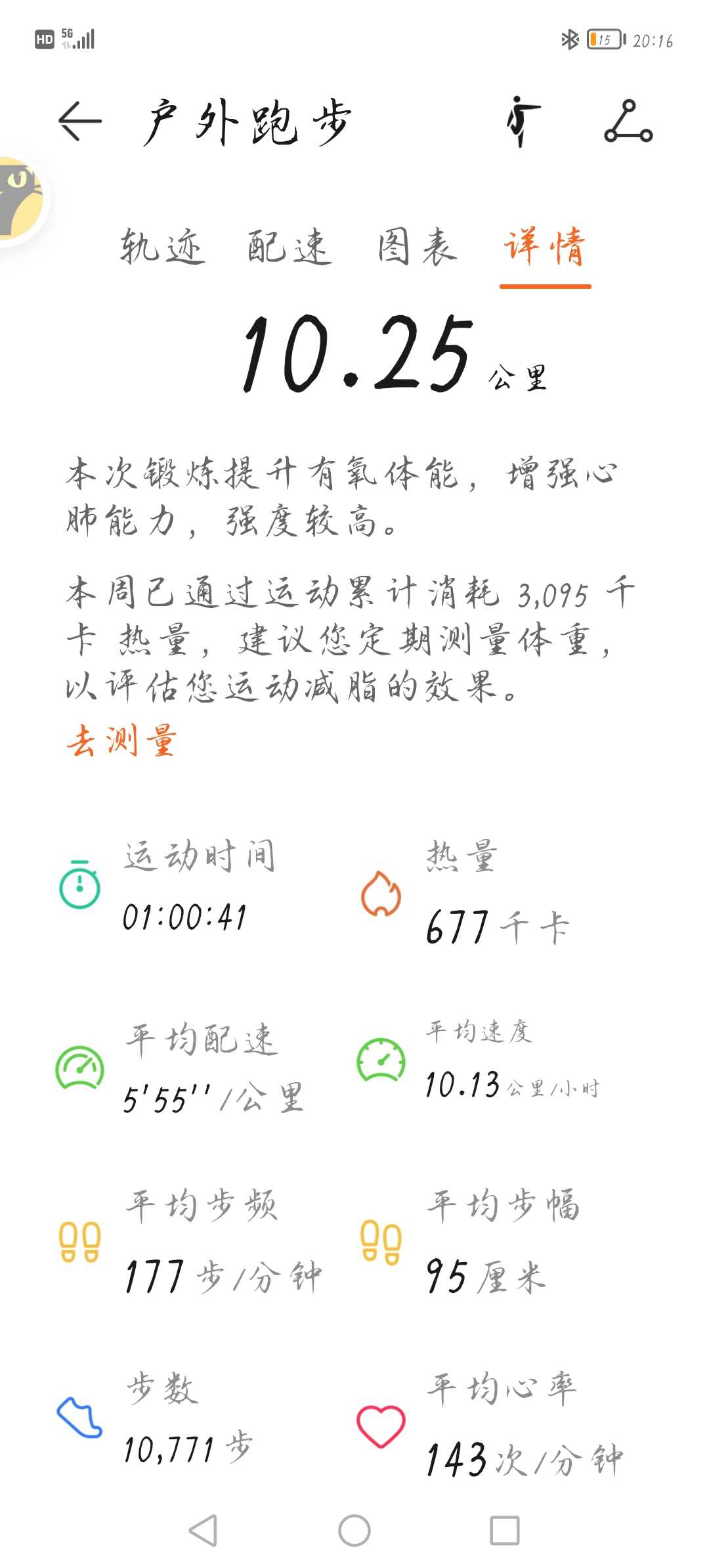Open the route share icon

(x=628, y=121)
